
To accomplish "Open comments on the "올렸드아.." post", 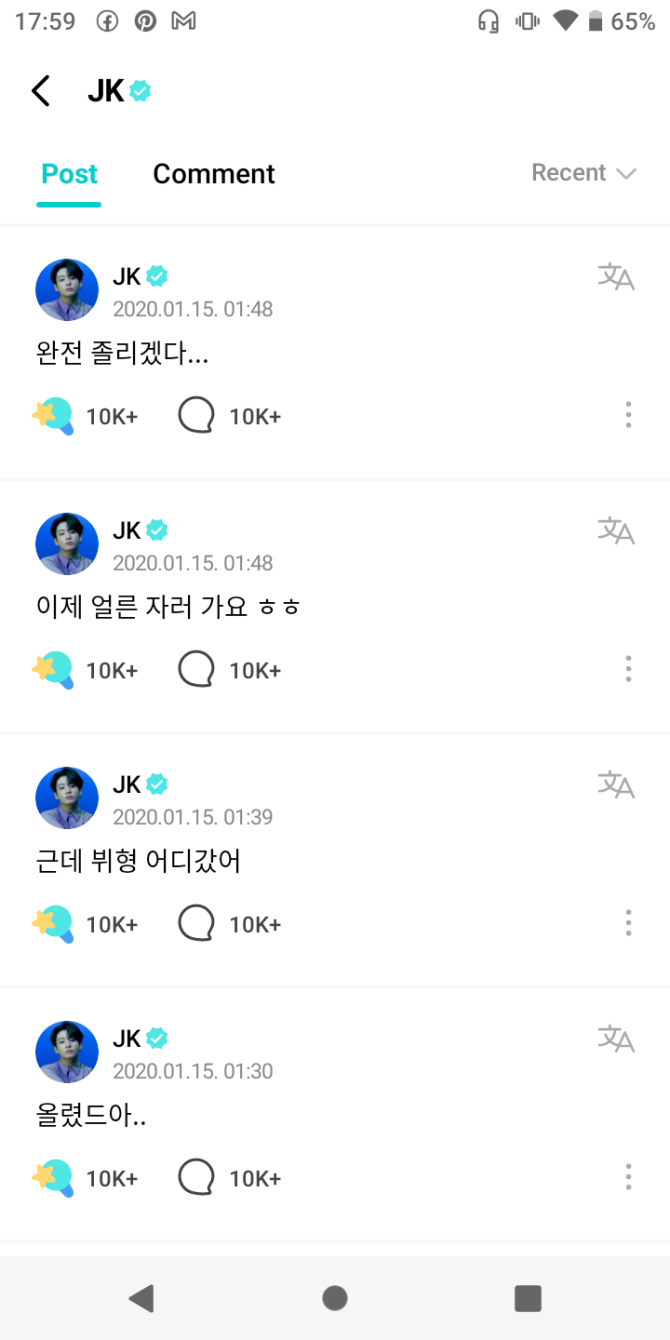I will [x=196, y=1178].
